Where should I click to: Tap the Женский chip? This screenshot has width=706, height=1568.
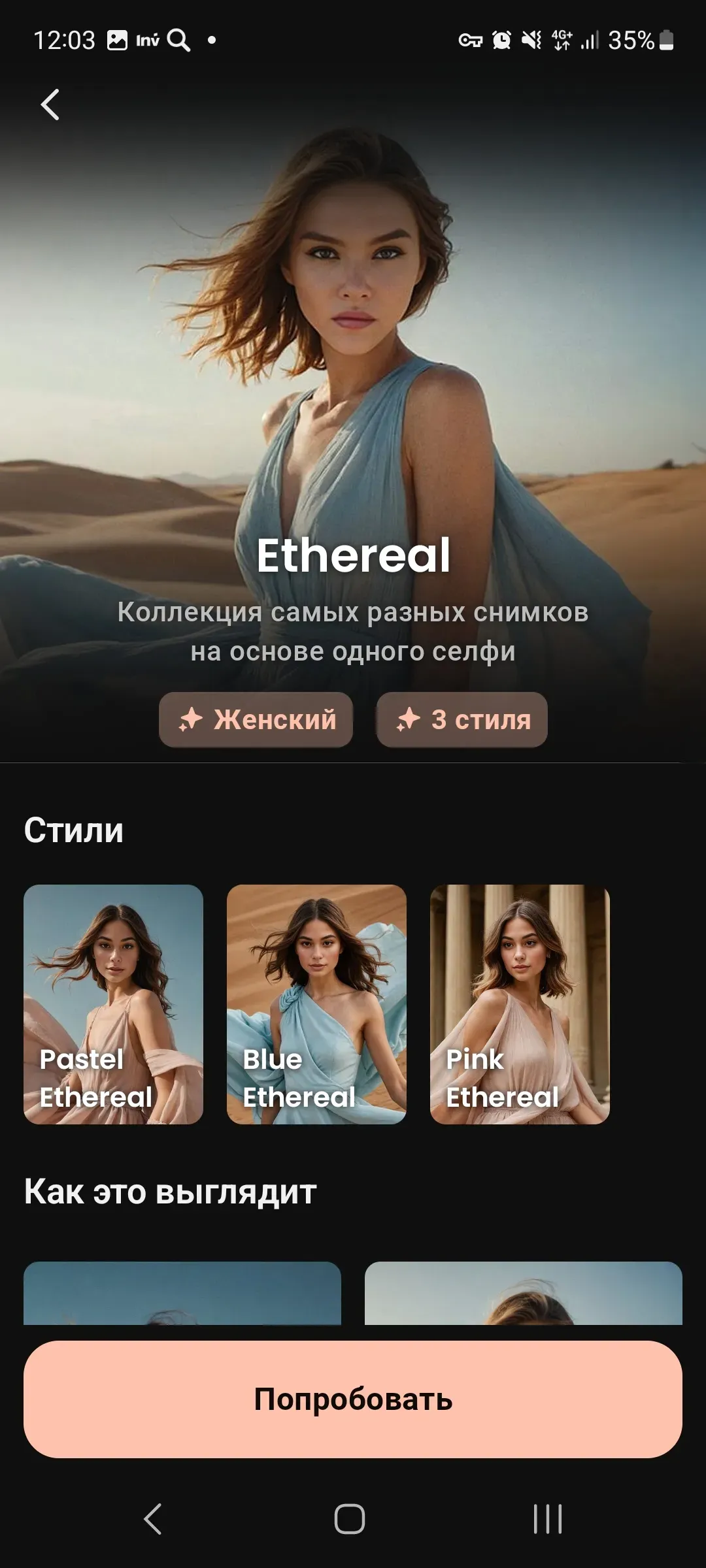coord(256,719)
